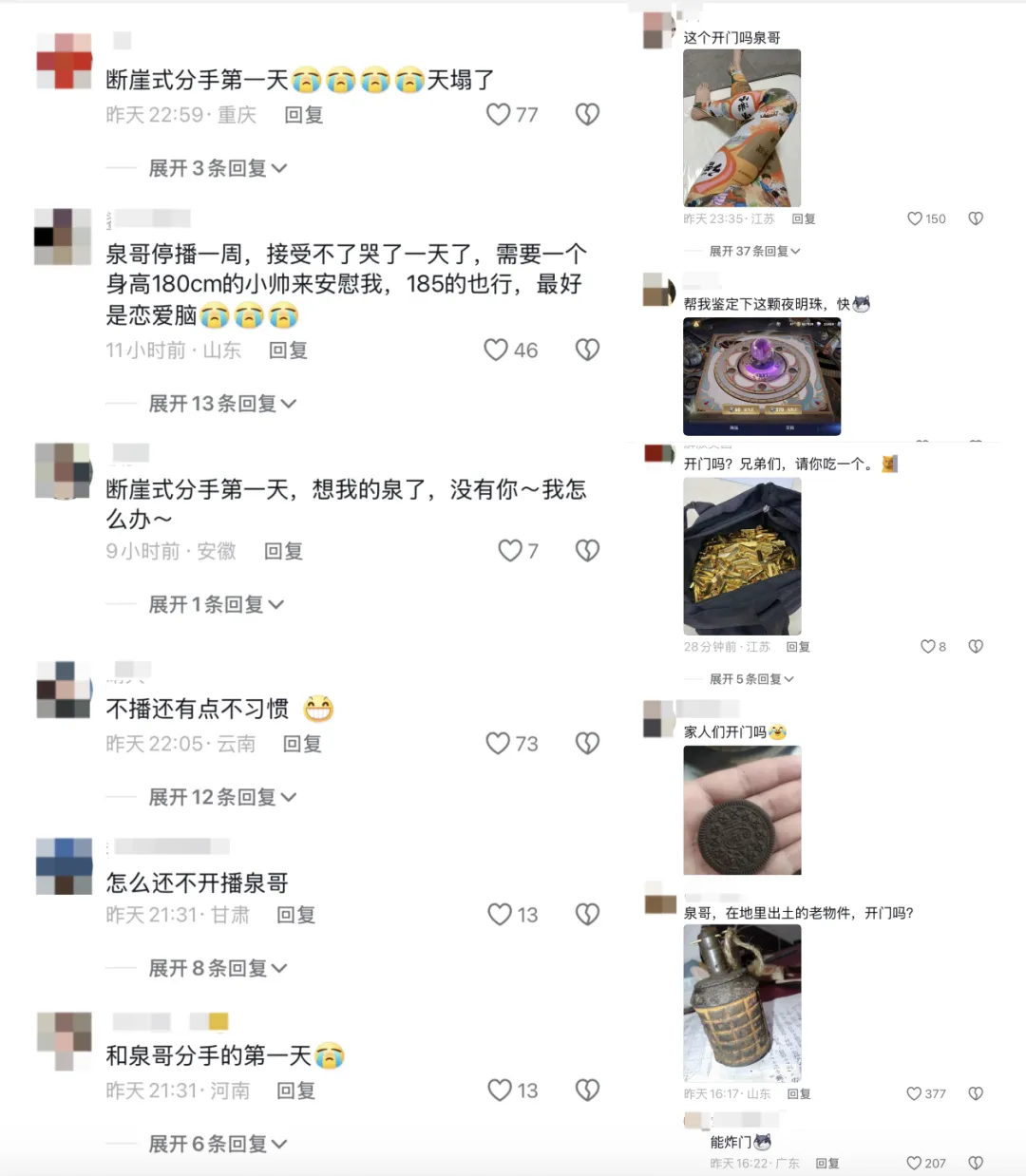Image resolution: width=1026 pixels, height=1176 pixels.
Task: Dislike the "天塌了" comment with broken-heart icon
Action: [587, 113]
